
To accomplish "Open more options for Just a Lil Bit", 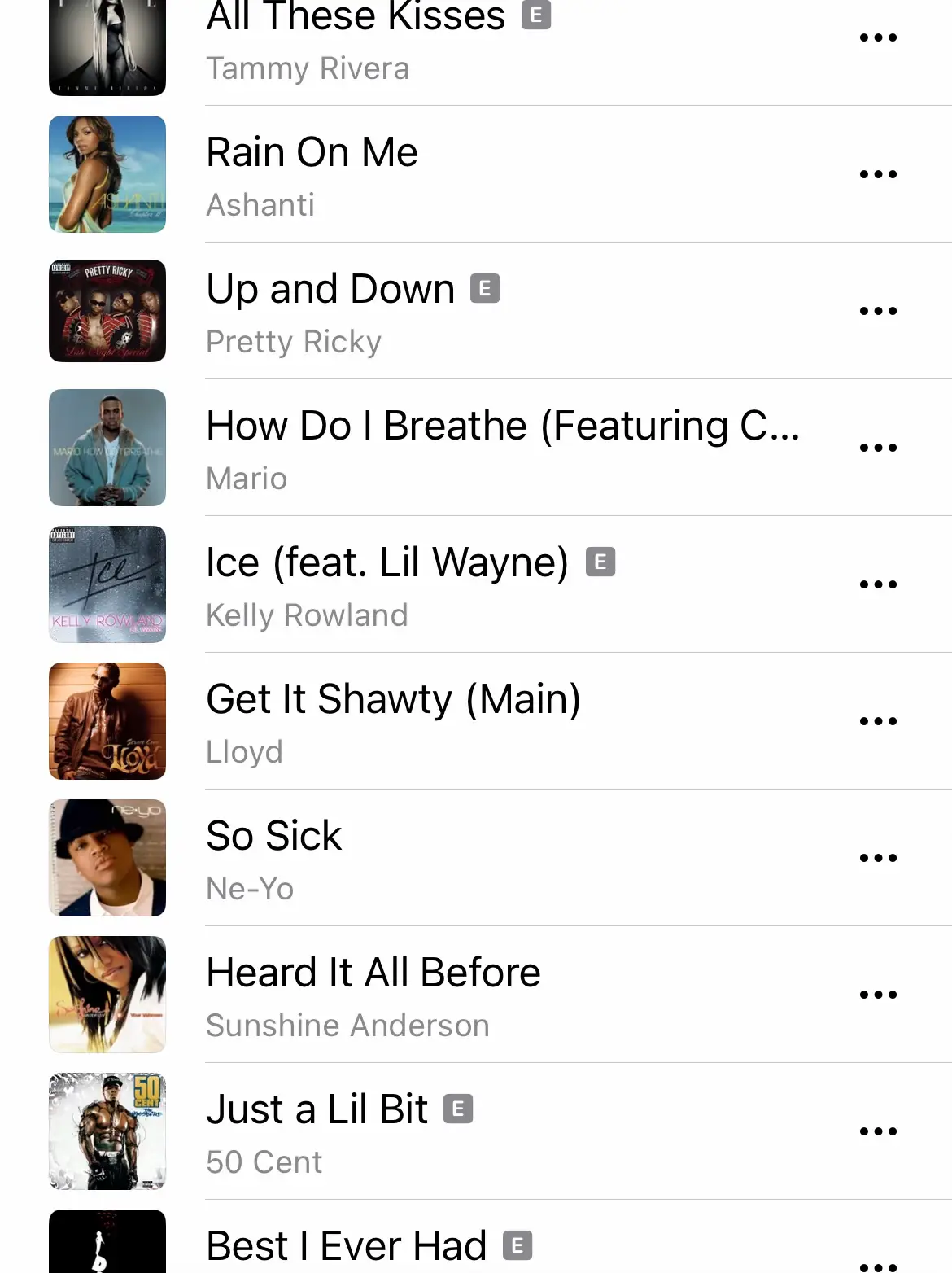I will [x=878, y=1131].
